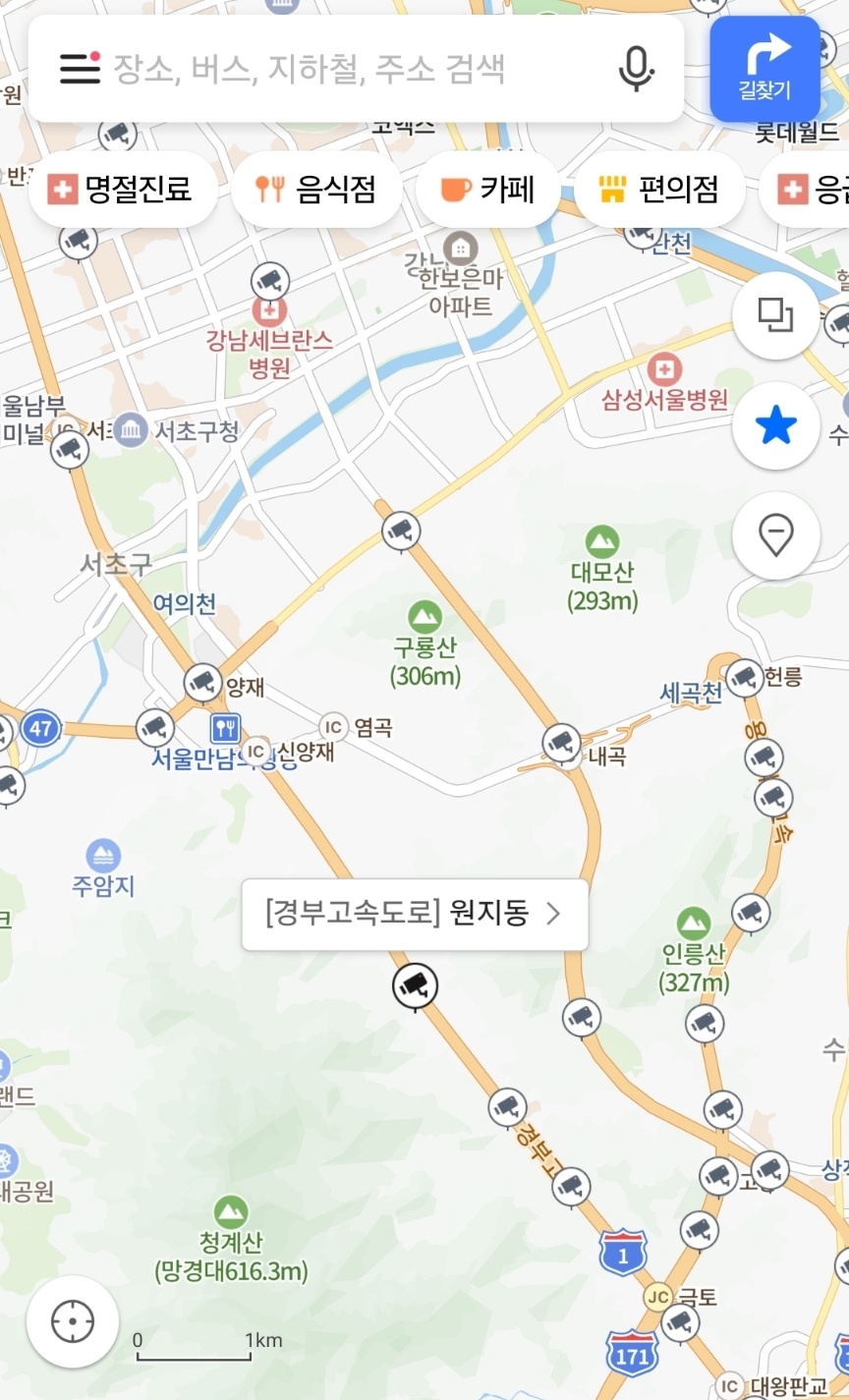The width and height of the screenshot is (849, 1400).
Task: Expand the 원지동 highway traffic banner
Action: click(x=414, y=914)
